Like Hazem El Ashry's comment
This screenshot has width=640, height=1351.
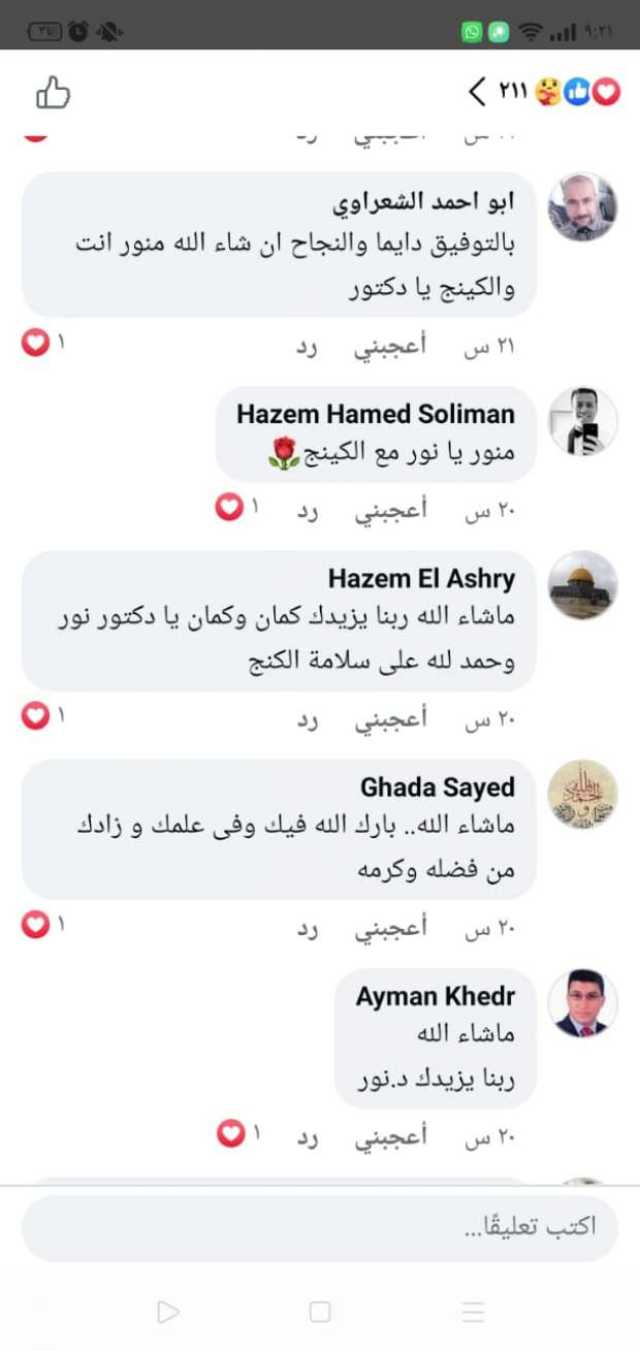point(390,719)
